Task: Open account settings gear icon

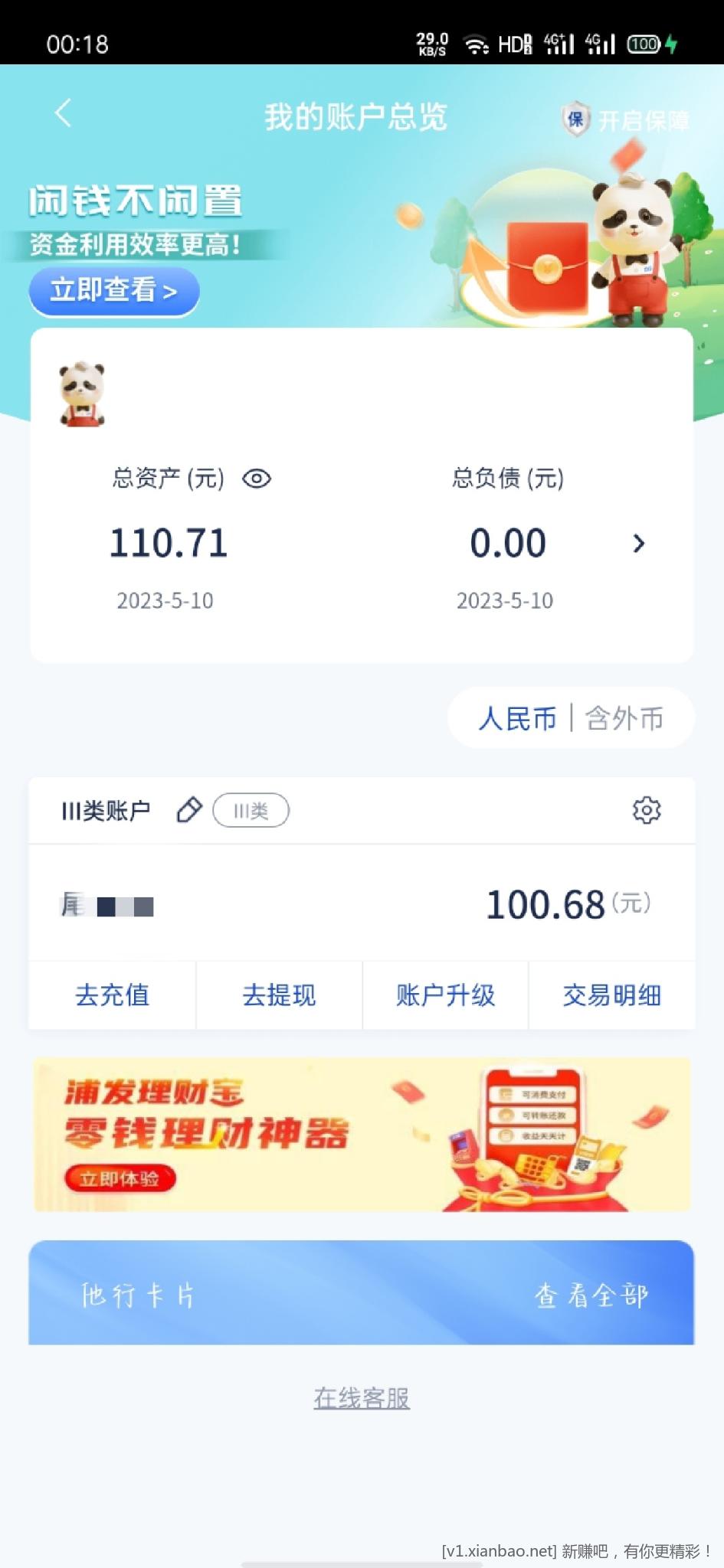Action: (x=646, y=810)
